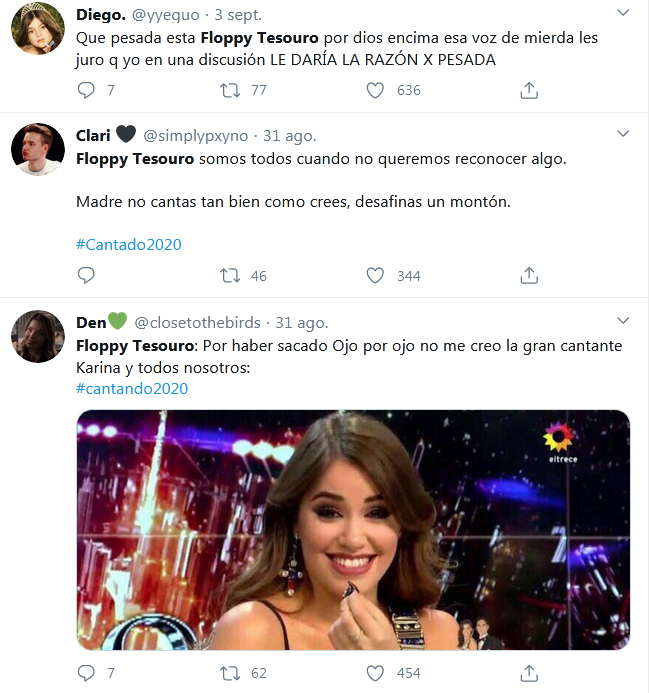Viewport: 649px width, 693px height.
Task: Open the dropdown chevron on Diego's tweet
Action: pos(623,14)
